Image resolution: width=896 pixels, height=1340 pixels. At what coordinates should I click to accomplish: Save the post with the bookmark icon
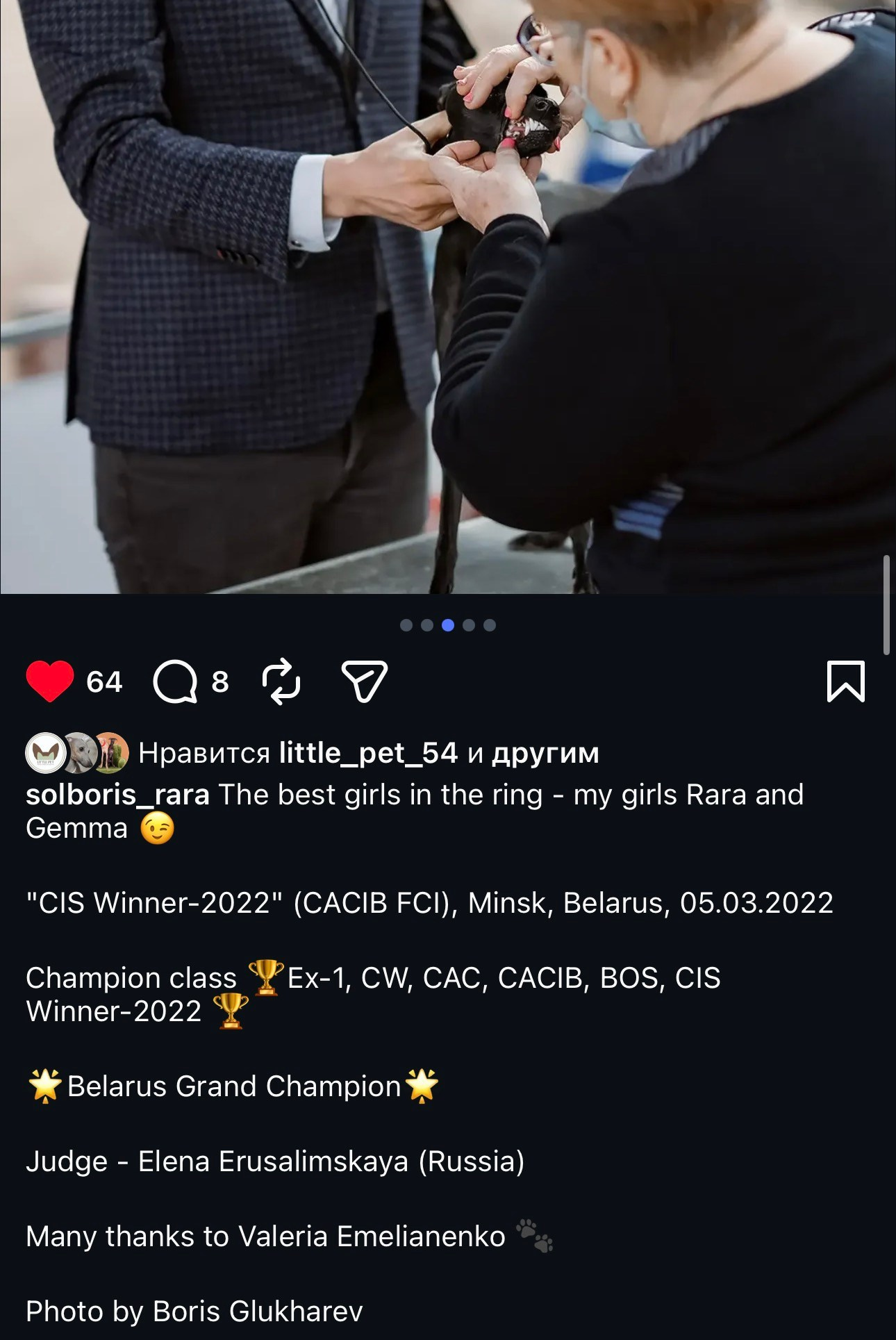point(845,681)
